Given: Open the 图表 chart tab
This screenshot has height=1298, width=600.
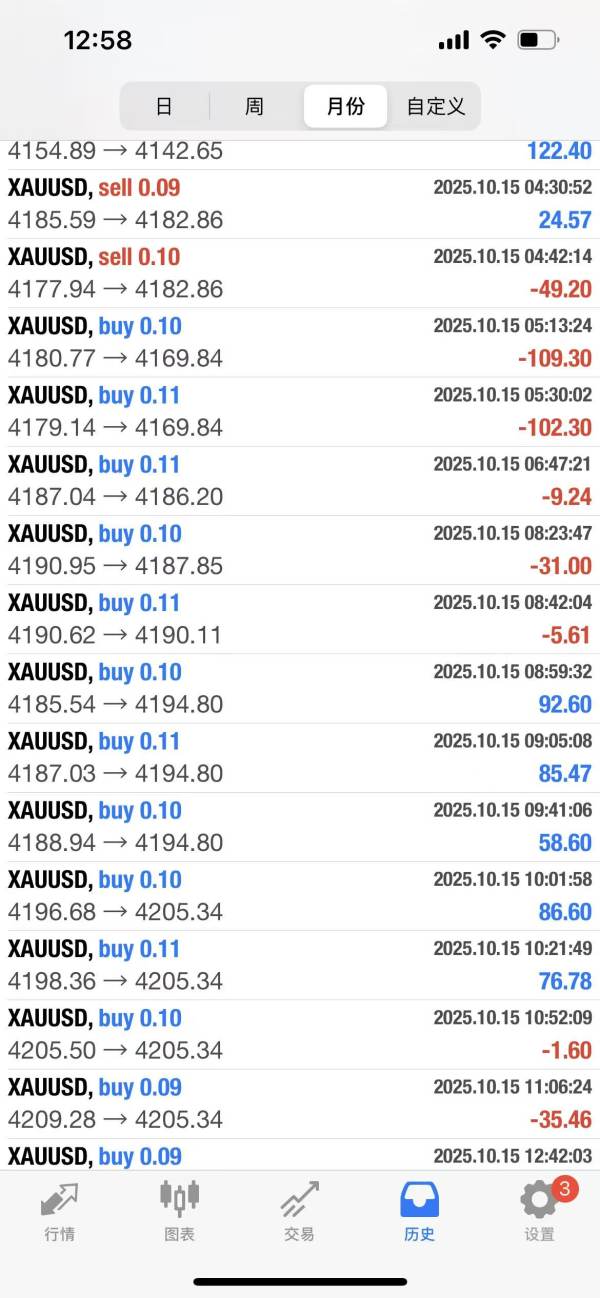Looking at the screenshot, I should (180, 1210).
